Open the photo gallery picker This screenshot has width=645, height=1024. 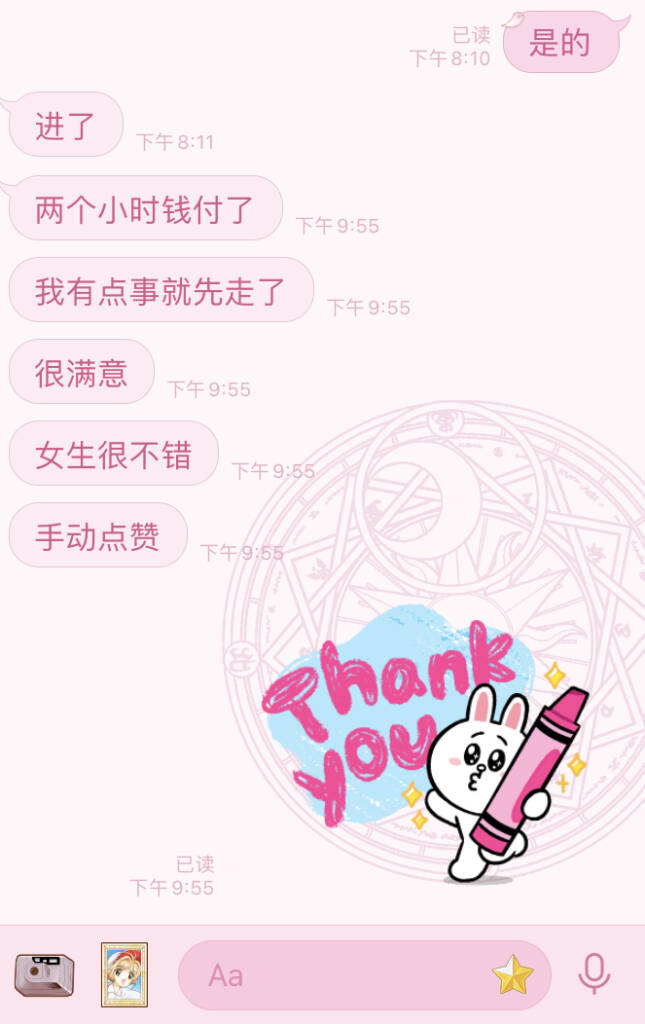pyautogui.click(x=124, y=974)
